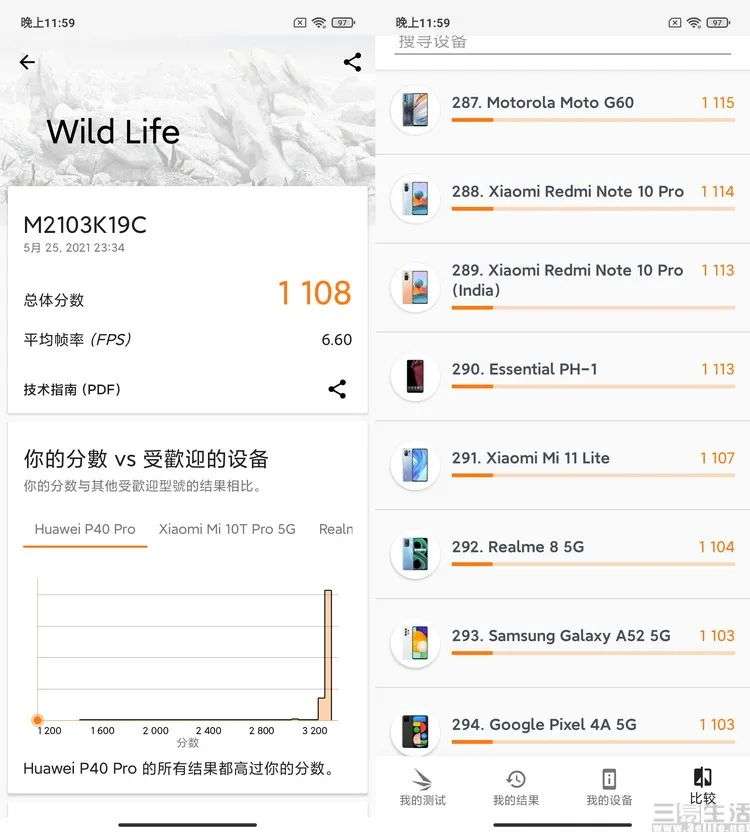
Task: Select Realme 8 5G from the list
Action: [562, 553]
